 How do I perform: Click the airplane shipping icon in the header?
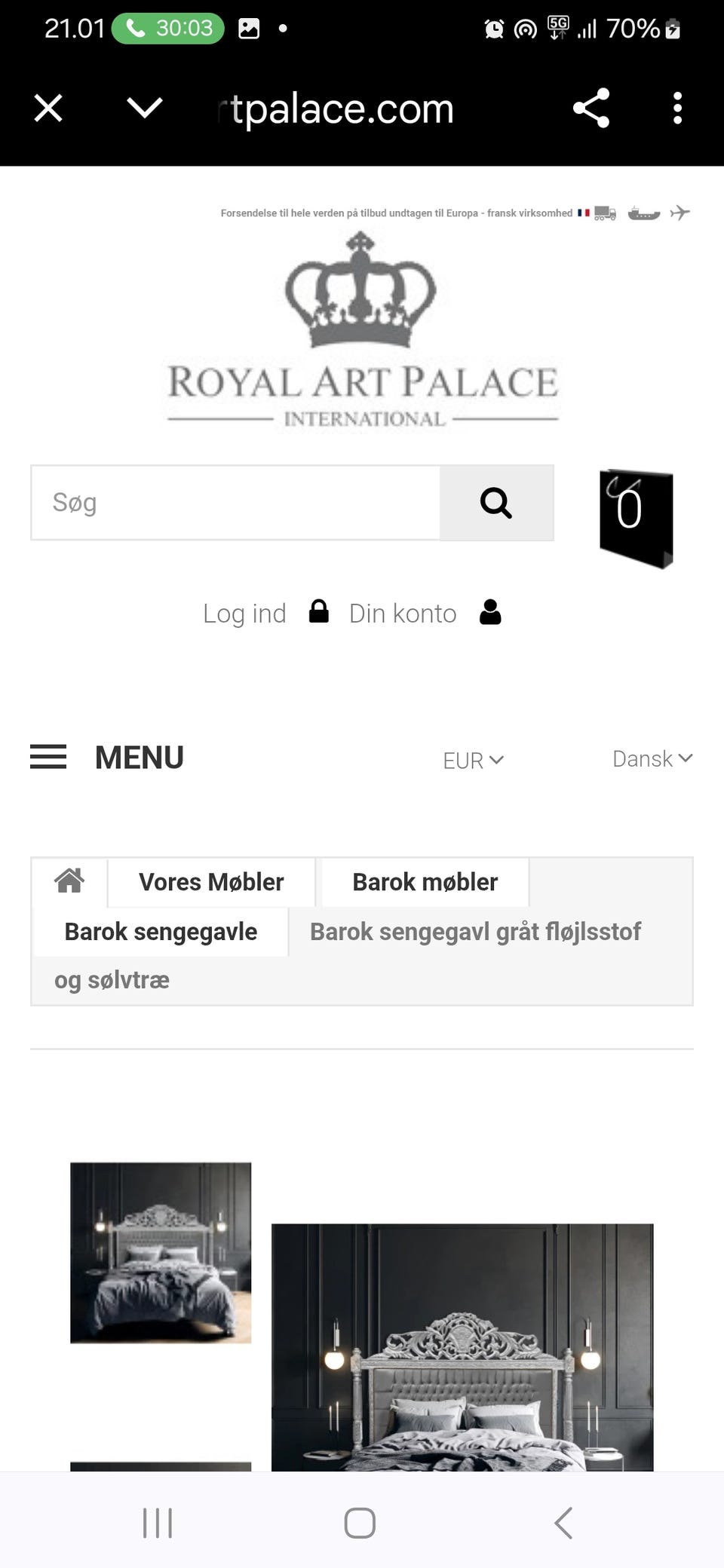tap(681, 213)
